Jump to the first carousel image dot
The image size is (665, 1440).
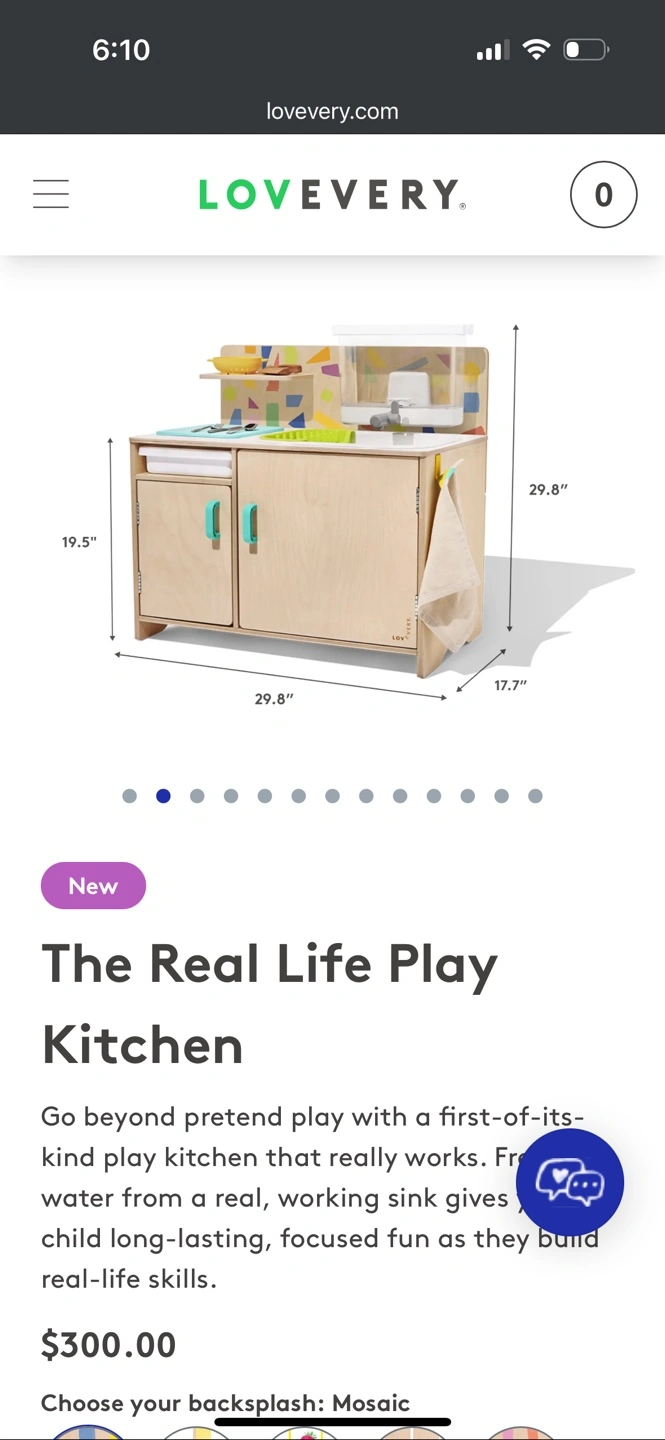coord(129,796)
